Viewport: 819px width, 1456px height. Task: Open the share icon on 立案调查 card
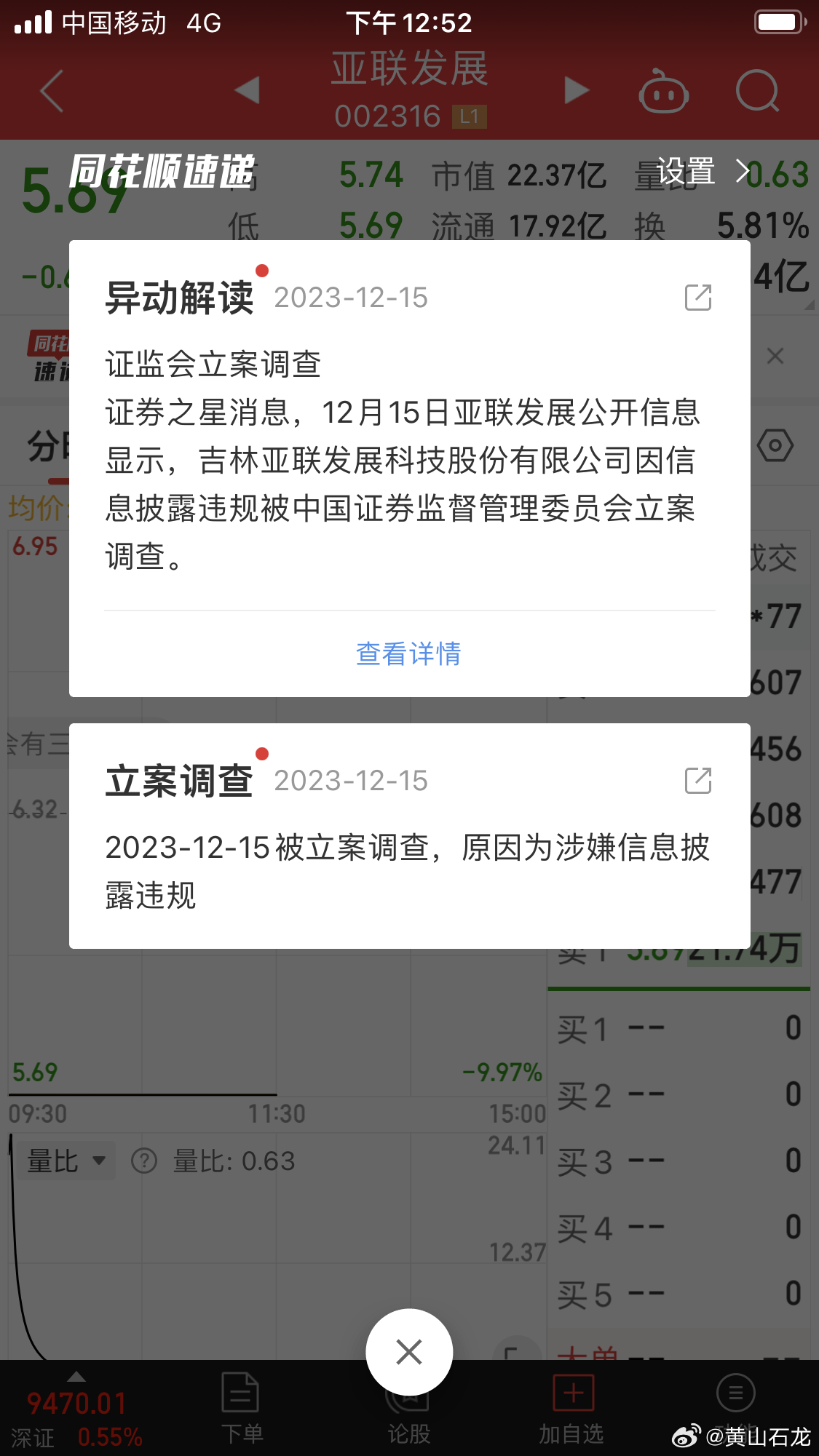pos(697,781)
